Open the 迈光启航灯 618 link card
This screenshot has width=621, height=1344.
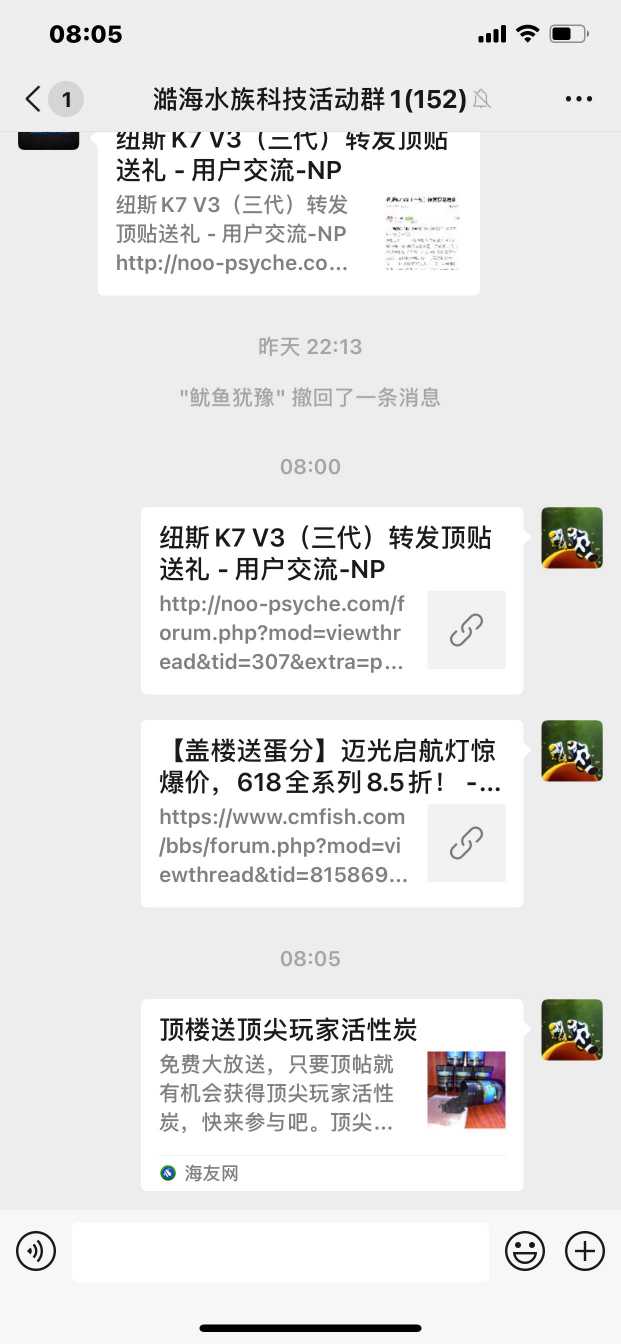331,813
